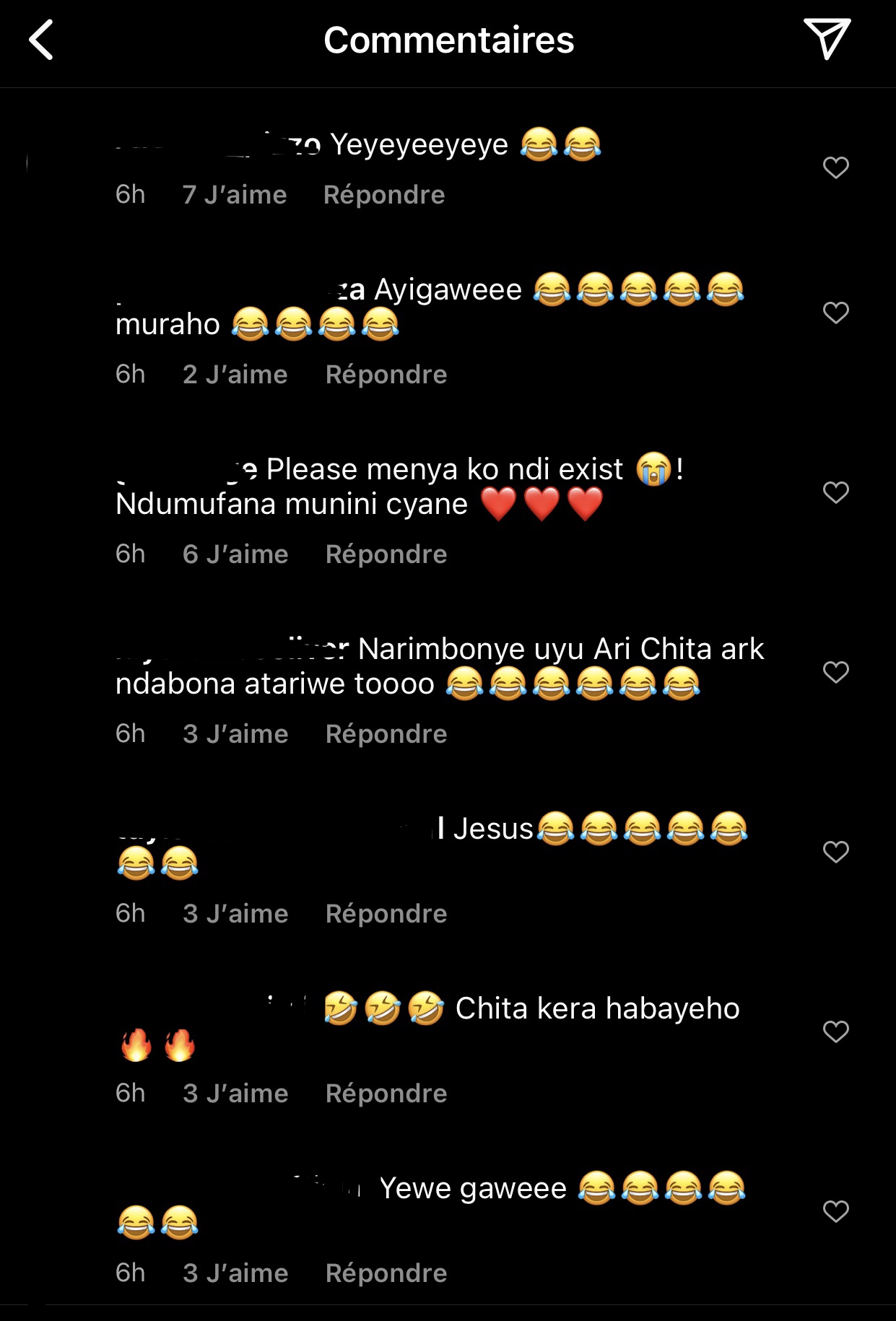Tap Répondre under the 'Jesus' comment
This screenshot has height=1321, width=896.
point(386,914)
